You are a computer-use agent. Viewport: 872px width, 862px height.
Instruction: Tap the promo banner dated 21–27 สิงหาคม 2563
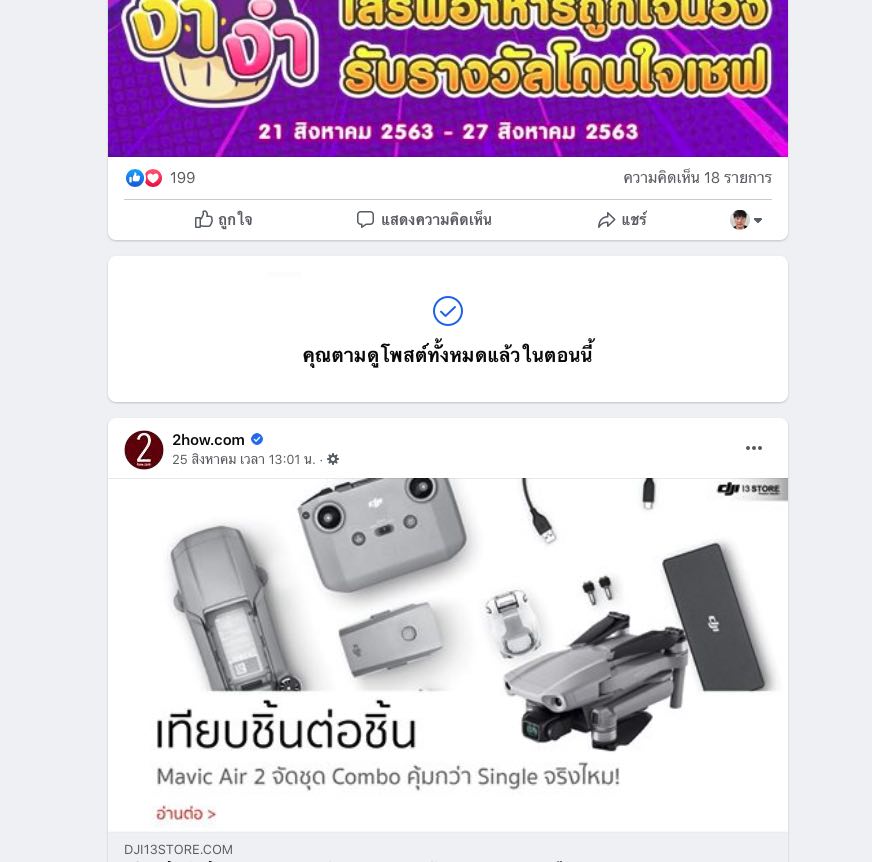point(448,80)
